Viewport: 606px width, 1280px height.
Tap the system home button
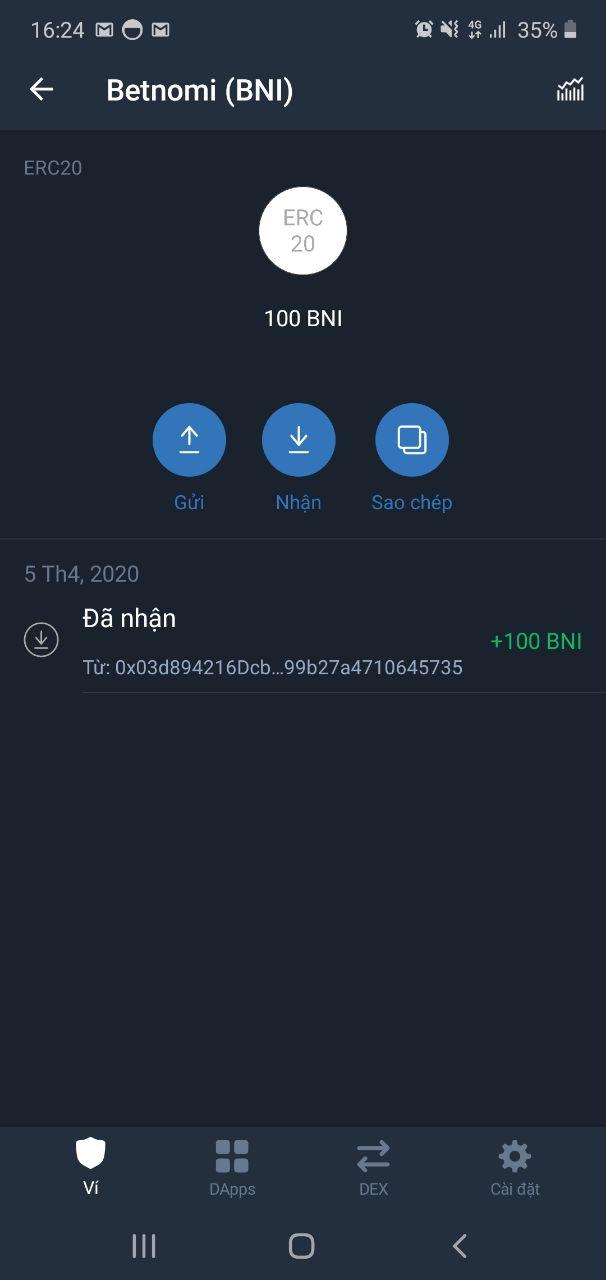tap(301, 1245)
